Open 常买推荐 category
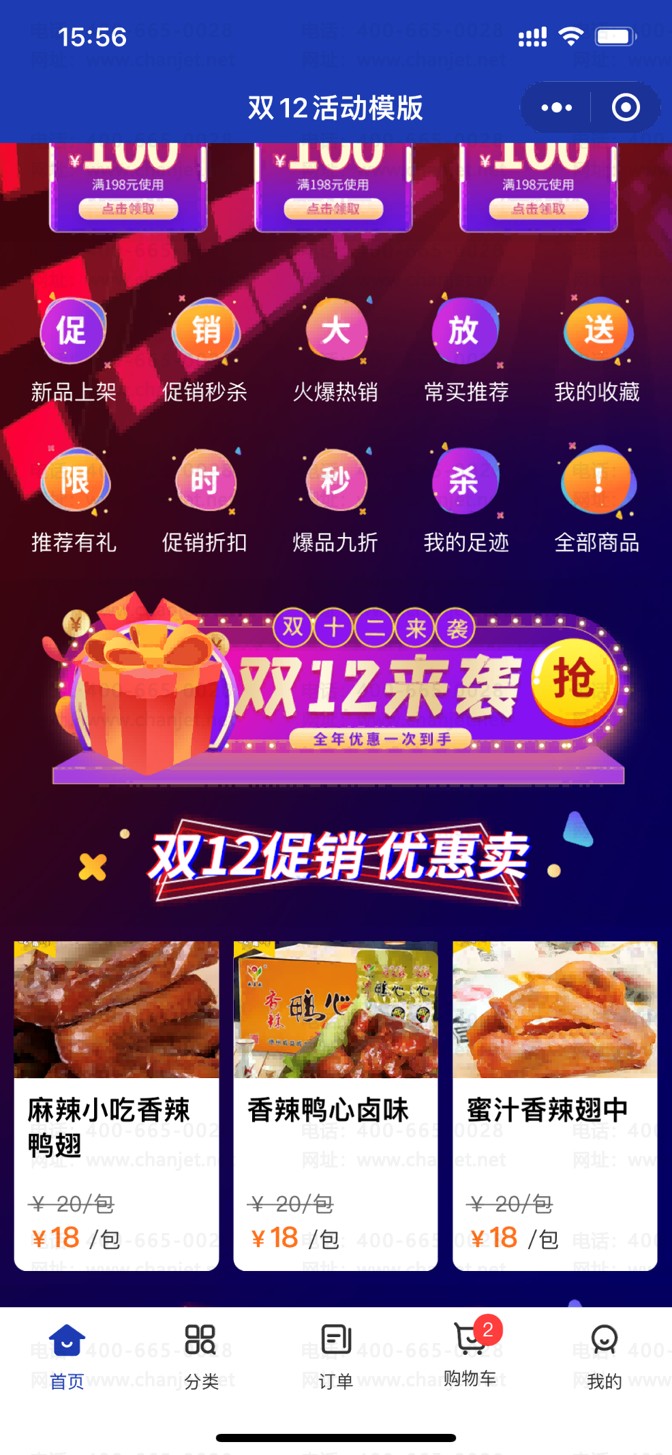This screenshot has width=672, height=1455. pos(466,350)
